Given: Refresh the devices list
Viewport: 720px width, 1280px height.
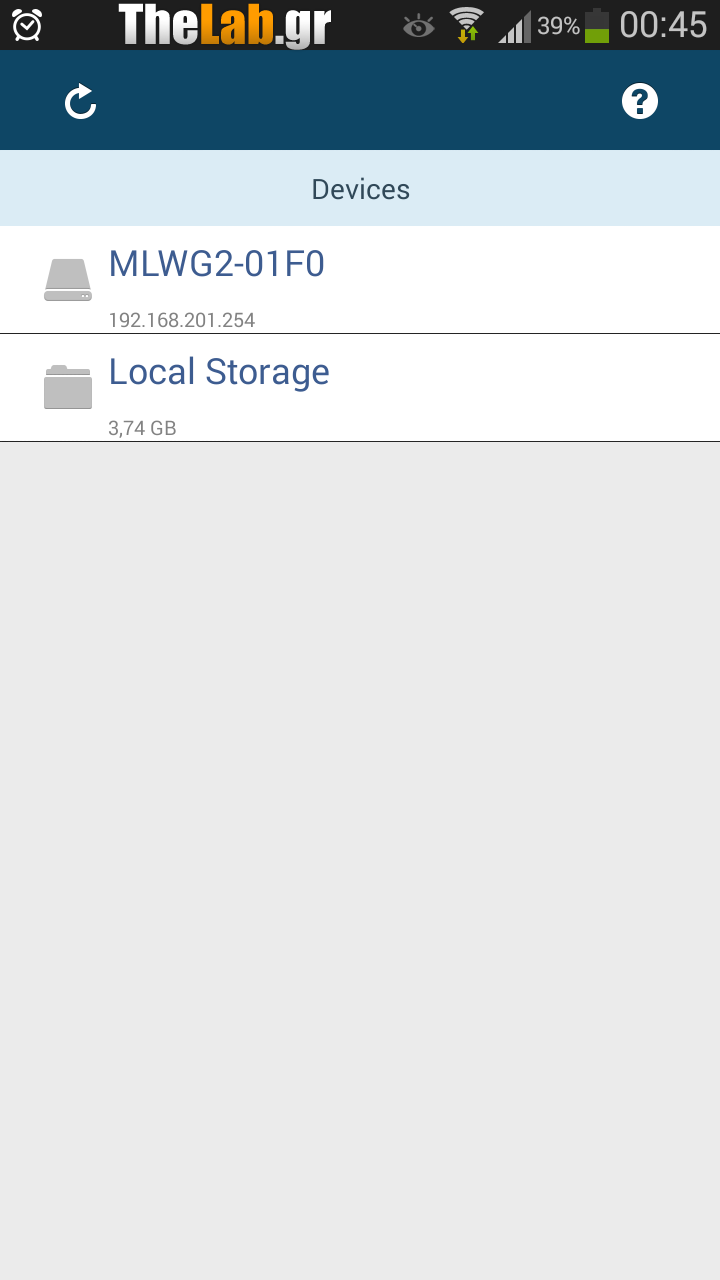Looking at the screenshot, I should [x=80, y=101].
